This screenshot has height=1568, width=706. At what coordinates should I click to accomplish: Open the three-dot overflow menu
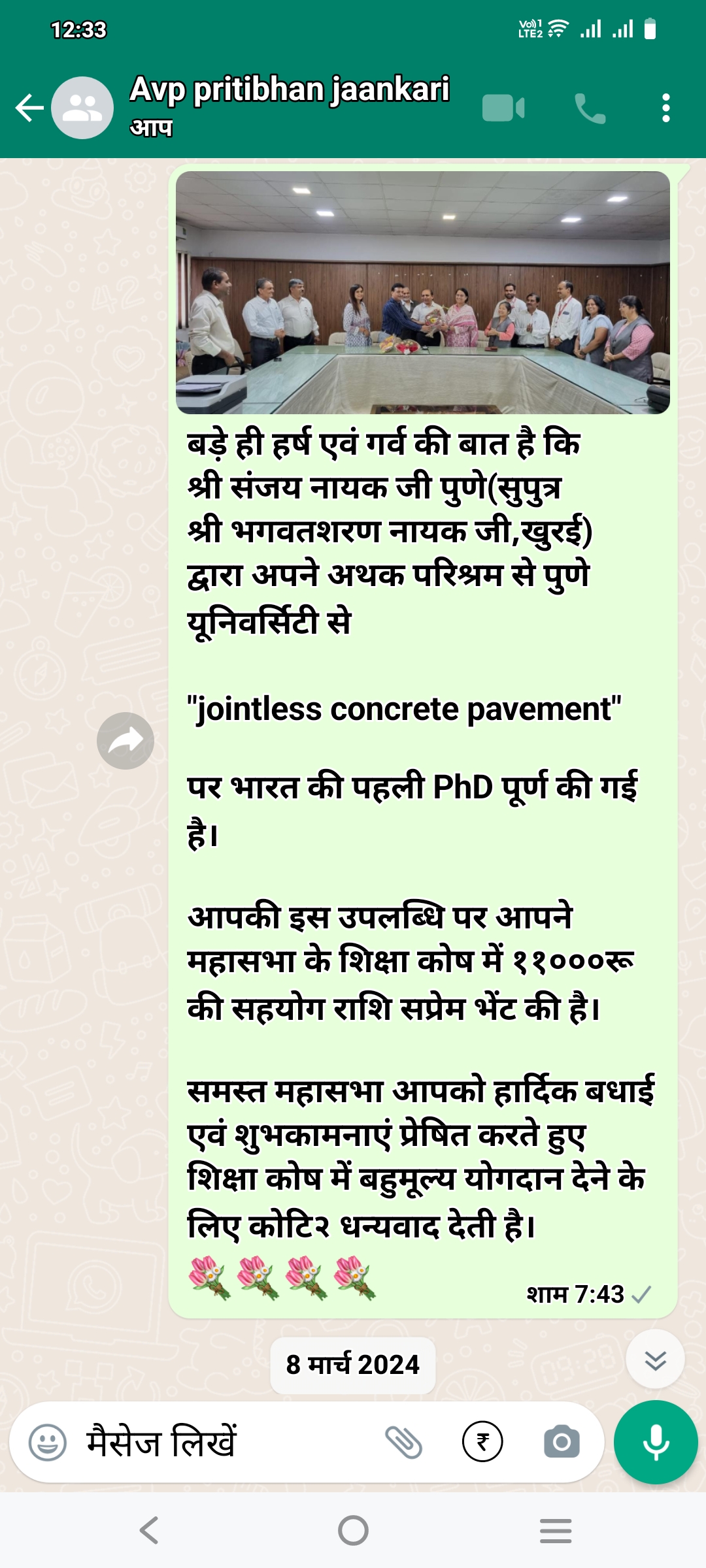tap(665, 108)
